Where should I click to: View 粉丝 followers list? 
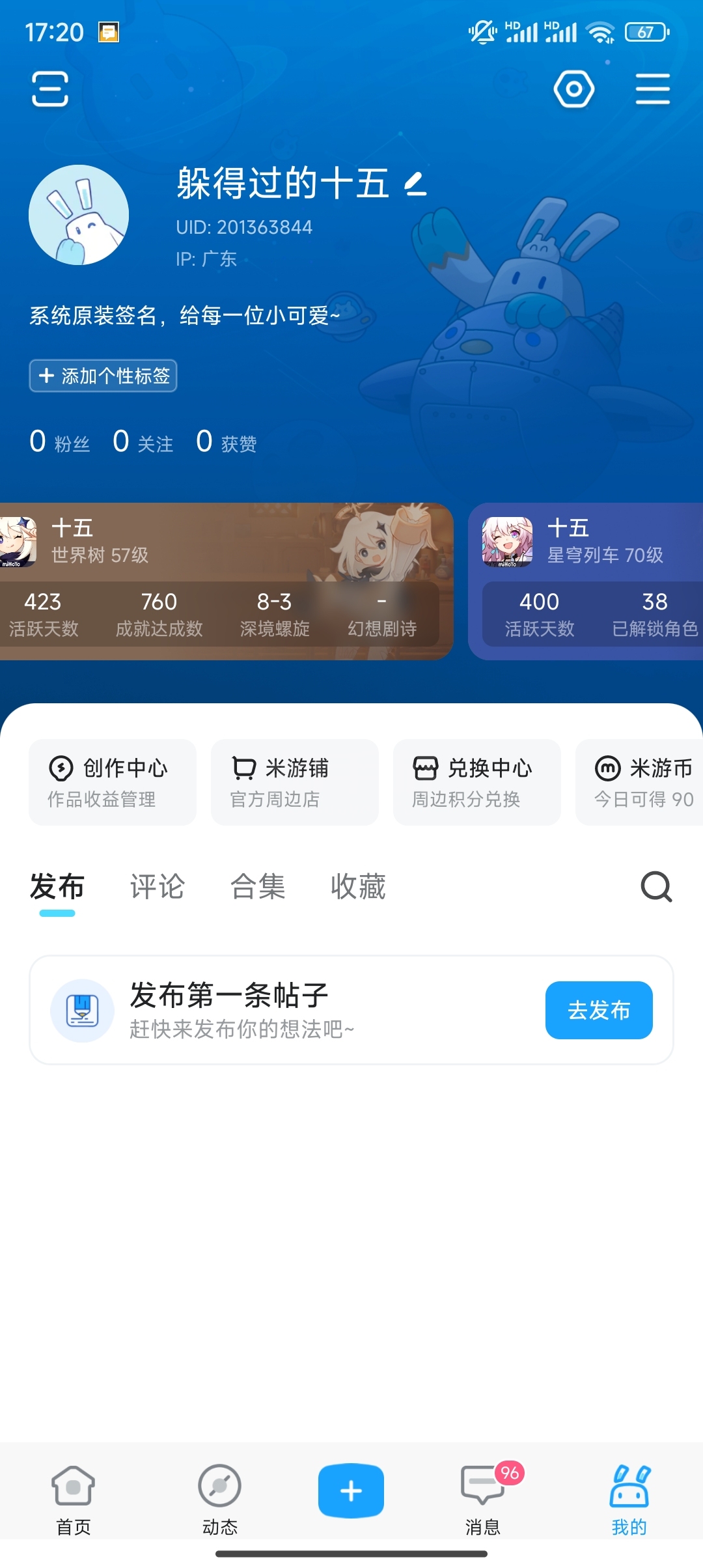(60, 443)
